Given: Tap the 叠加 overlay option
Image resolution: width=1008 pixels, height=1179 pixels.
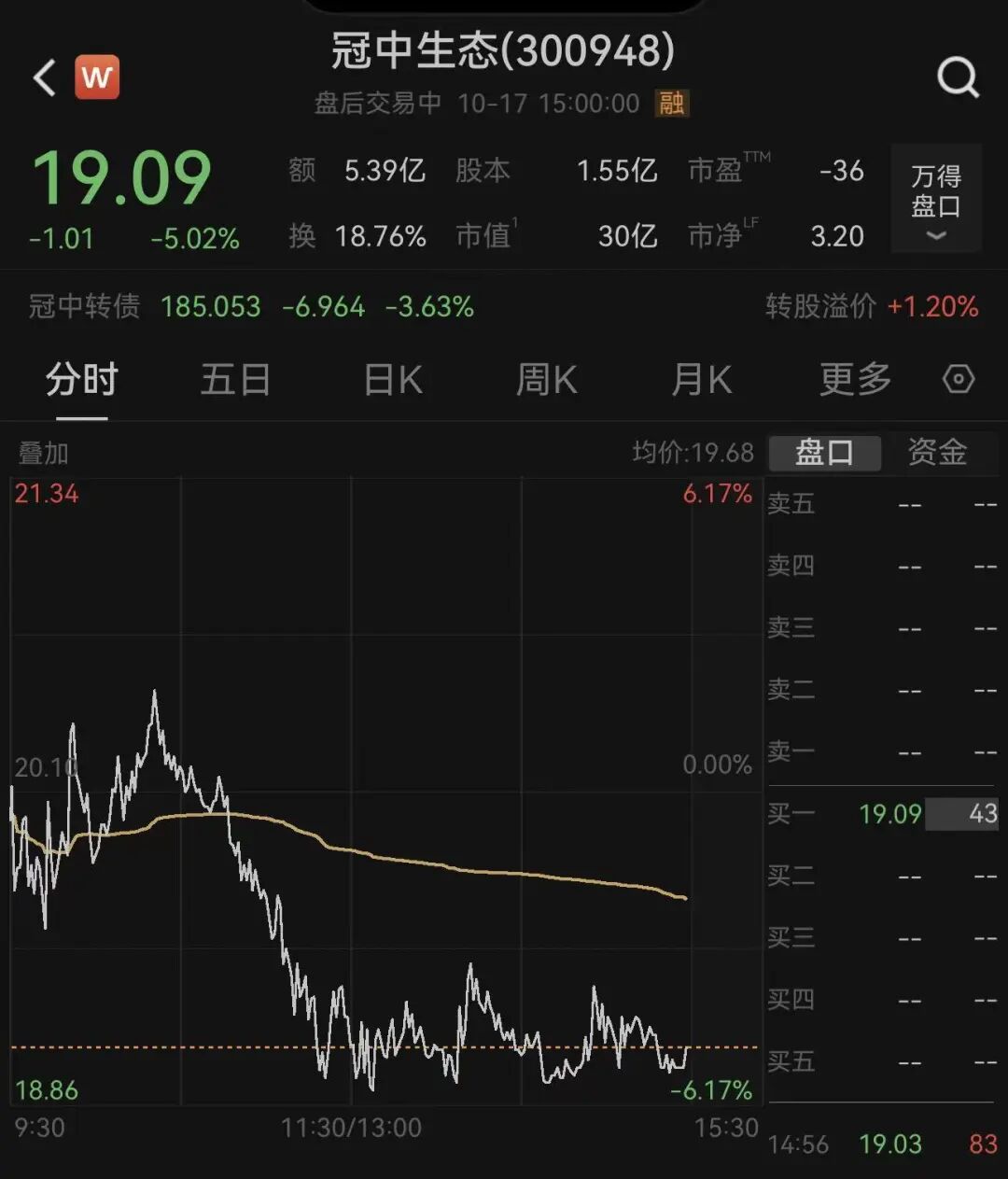Looking at the screenshot, I should 44,454.
